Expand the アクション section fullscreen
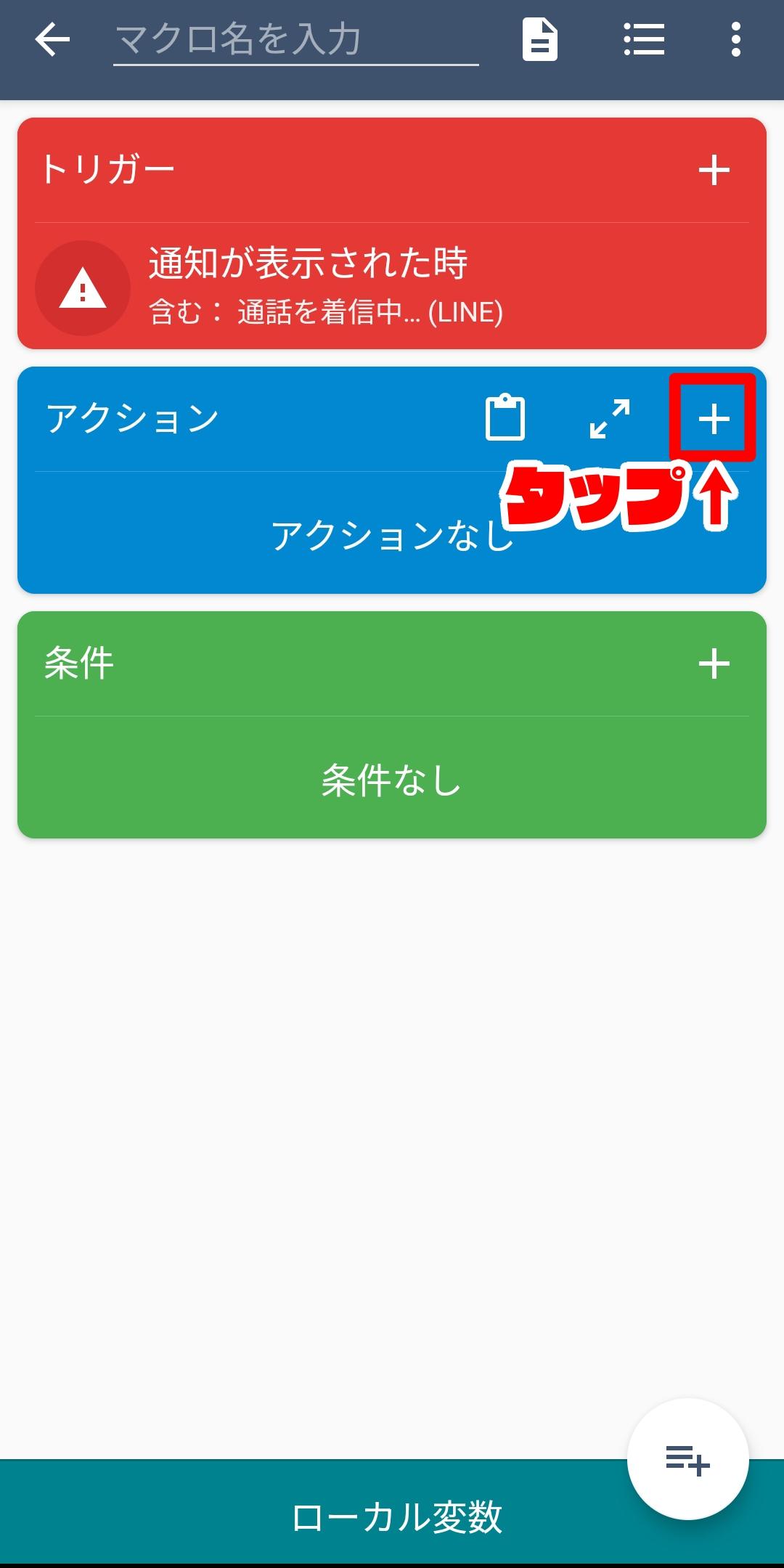784x1568 pixels. tap(610, 419)
